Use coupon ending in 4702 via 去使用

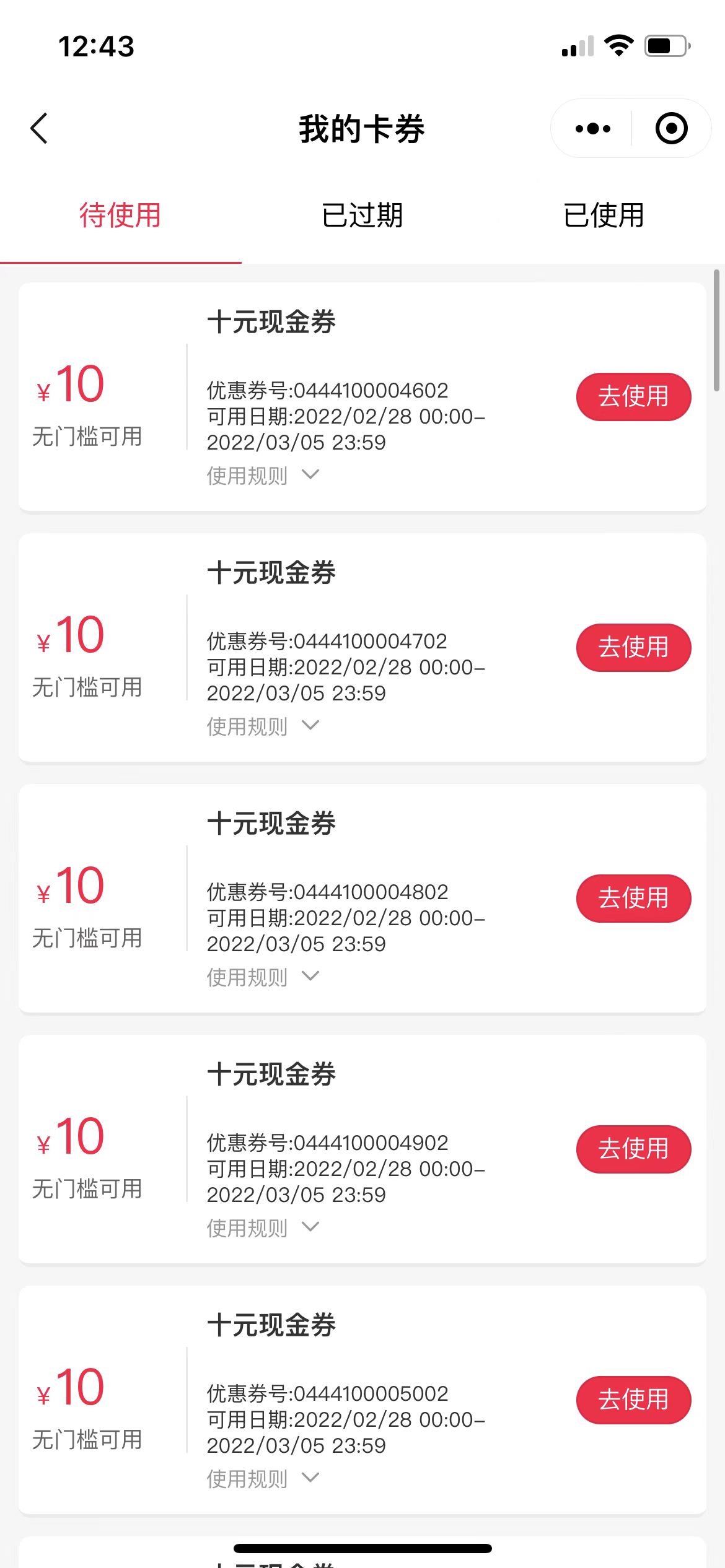click(633, 648)
